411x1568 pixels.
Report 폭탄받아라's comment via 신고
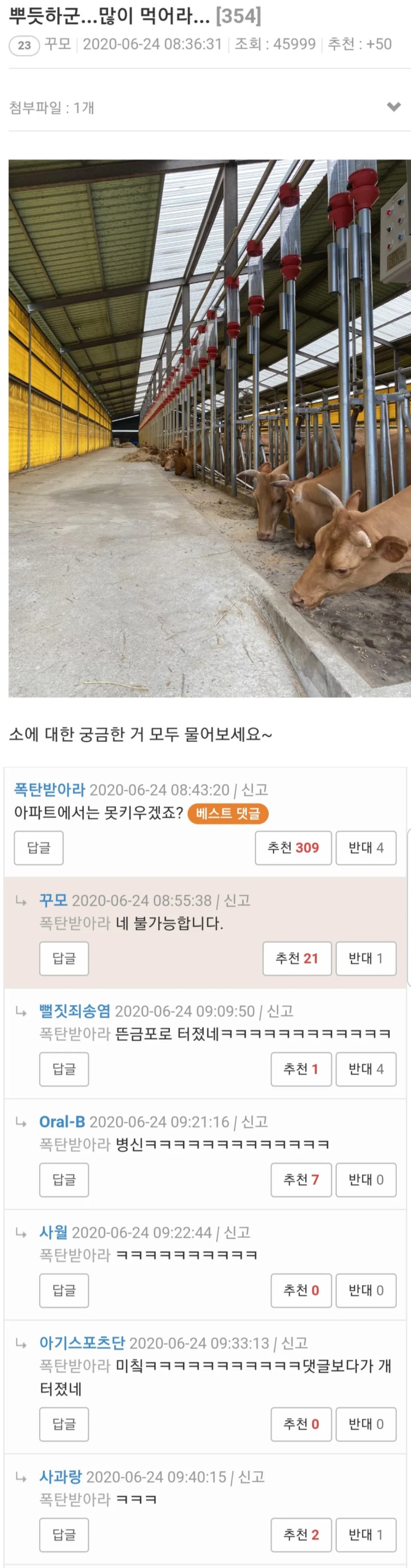point(254,789)
